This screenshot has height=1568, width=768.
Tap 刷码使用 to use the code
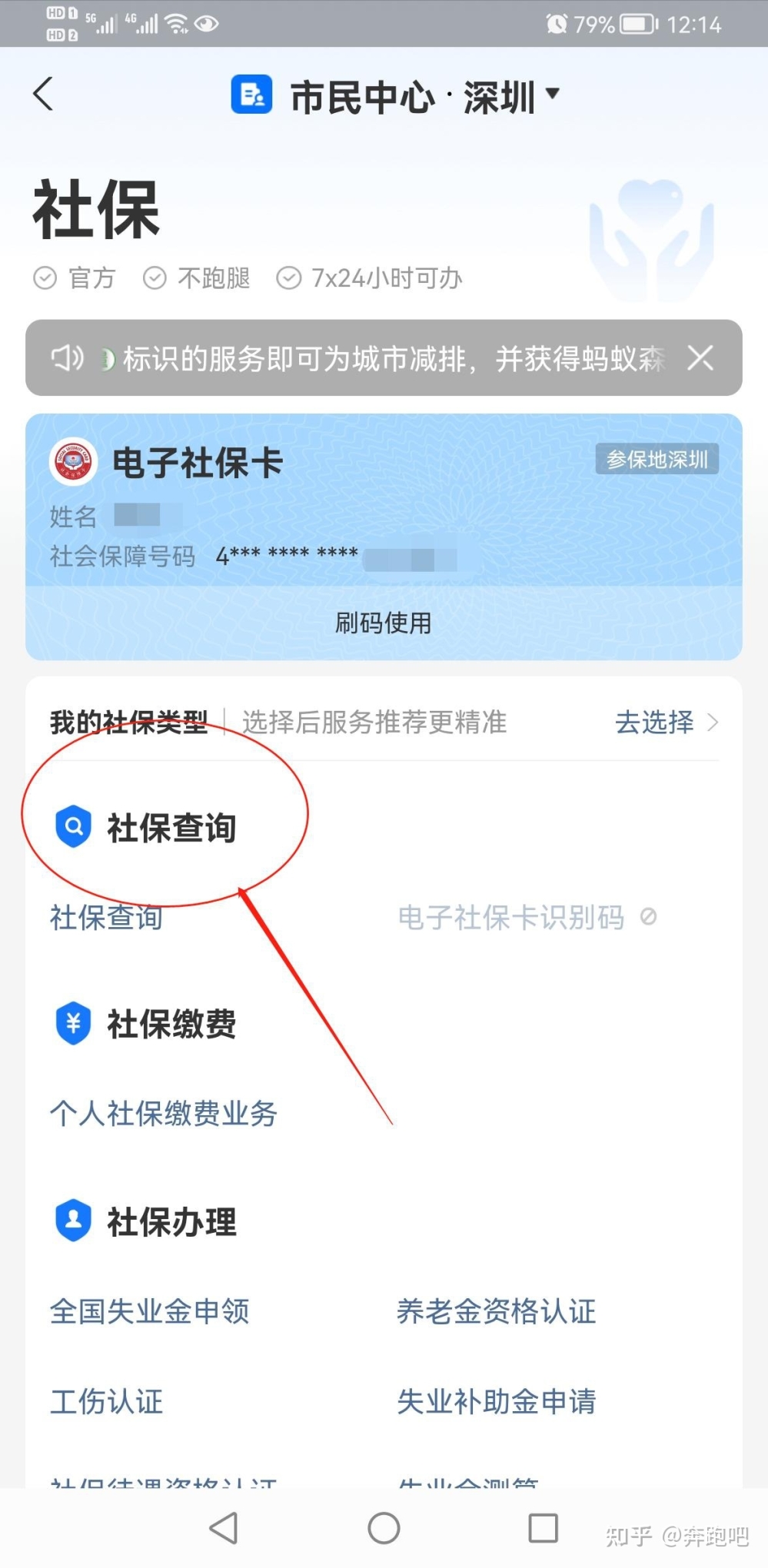click(383, 623)
